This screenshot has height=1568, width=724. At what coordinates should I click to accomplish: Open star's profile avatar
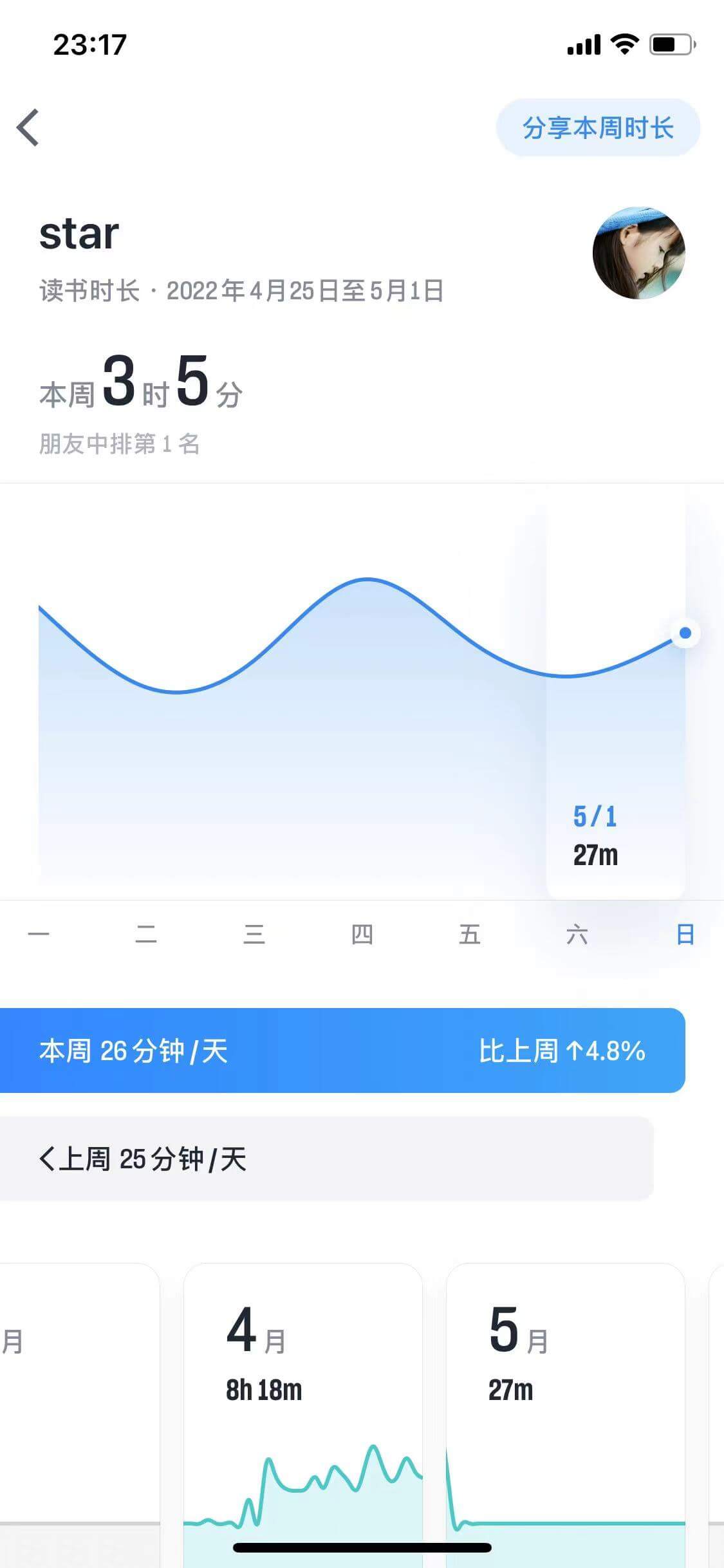tap(638, 253)
